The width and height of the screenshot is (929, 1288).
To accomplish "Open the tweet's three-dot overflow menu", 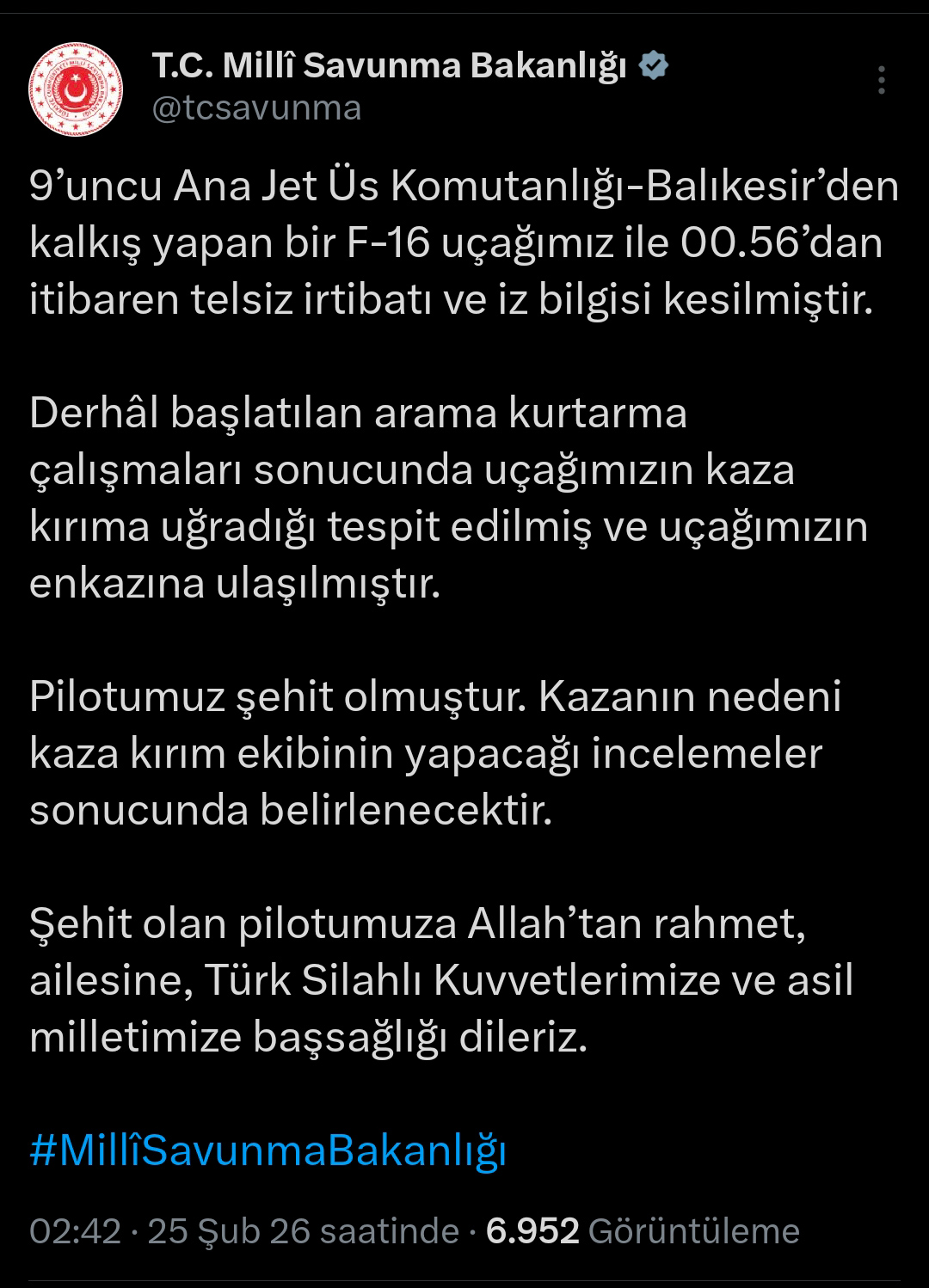I will (882, 81).
